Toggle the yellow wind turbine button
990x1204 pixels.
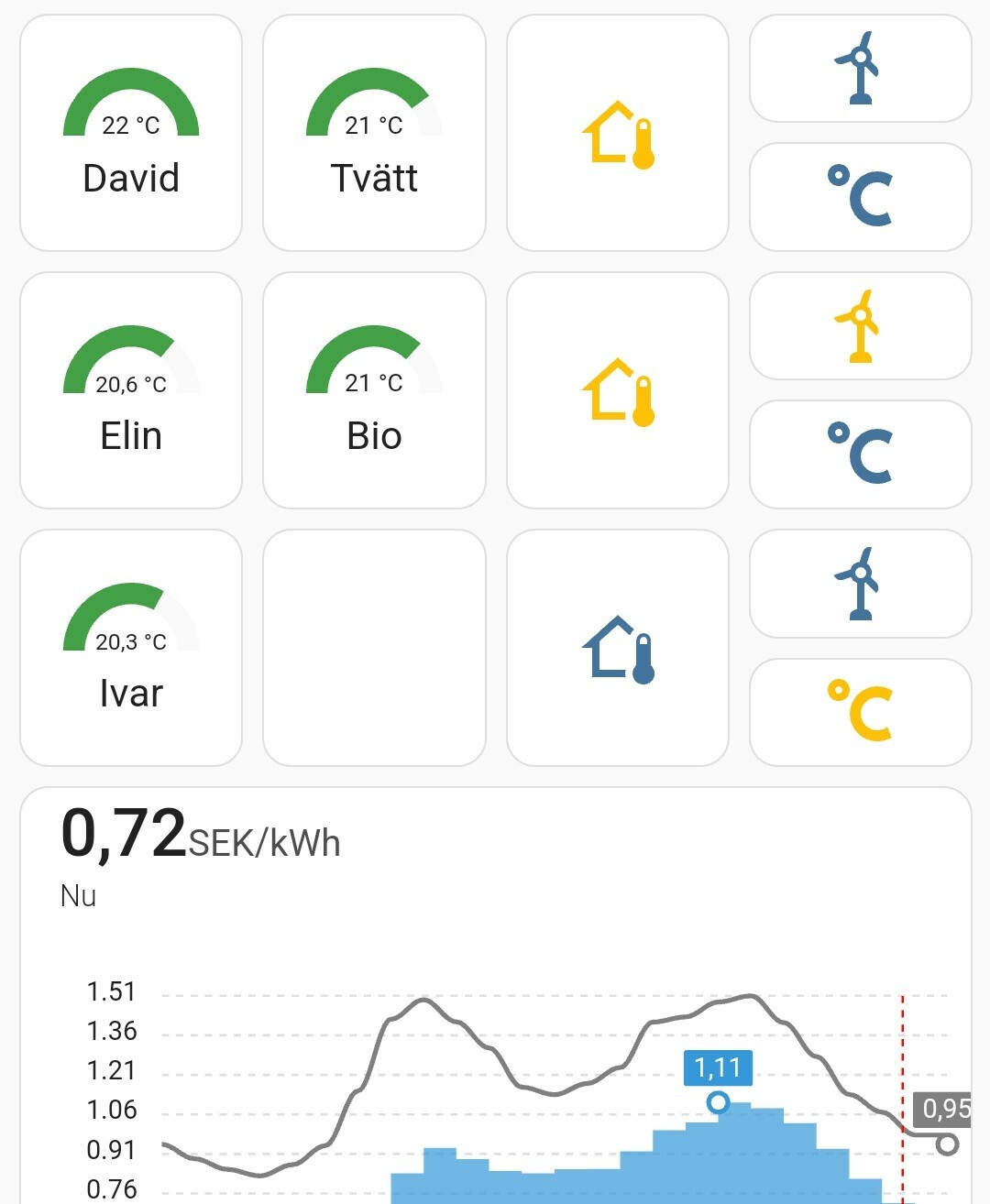860,326
